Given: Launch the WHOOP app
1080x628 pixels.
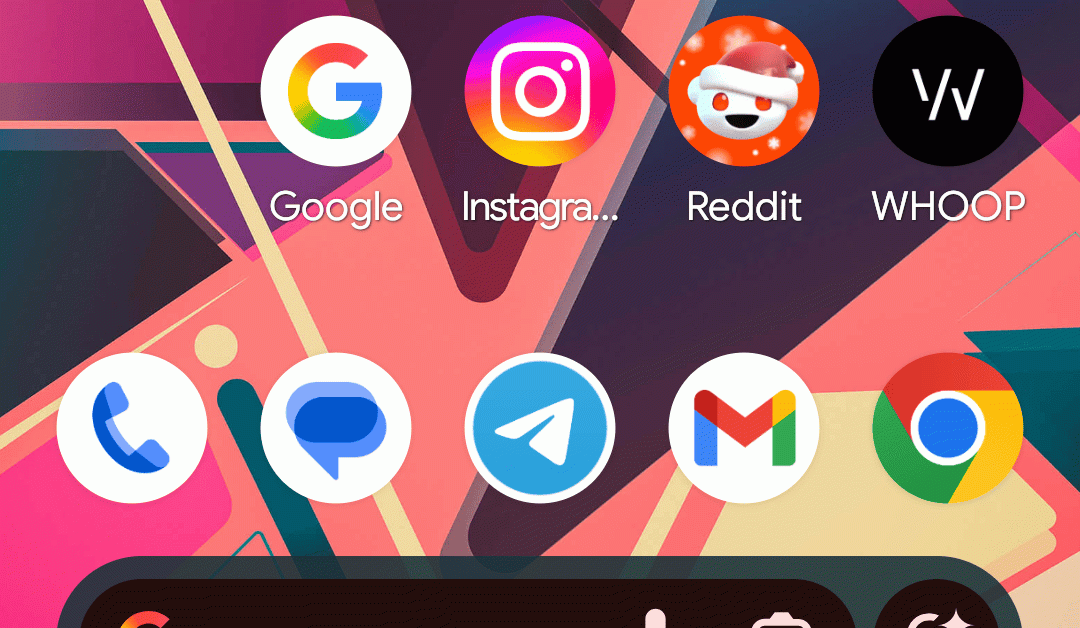Looking at the screenshot, I should pos(948,91).
